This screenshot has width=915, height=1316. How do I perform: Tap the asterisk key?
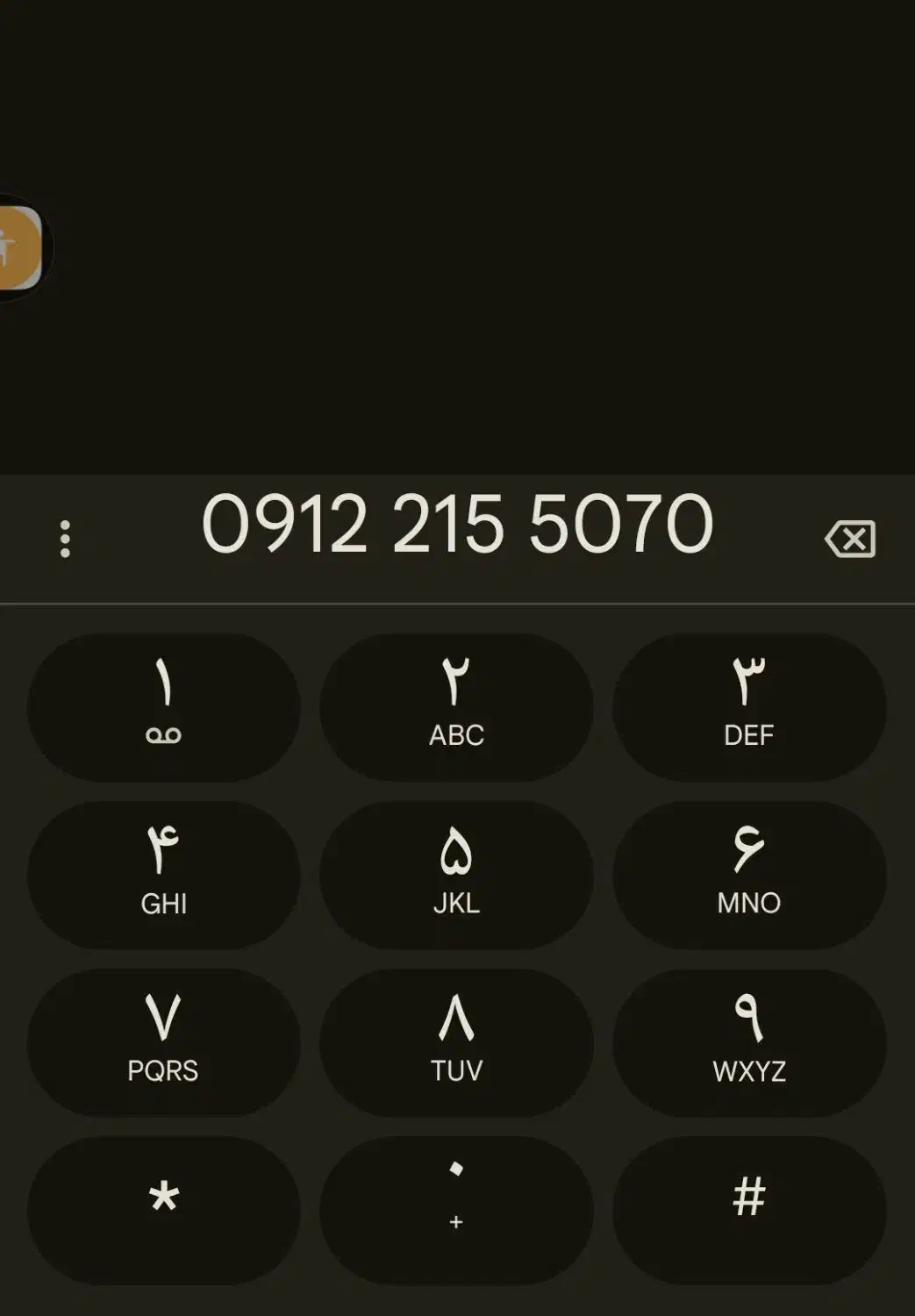pos(164,1211)
